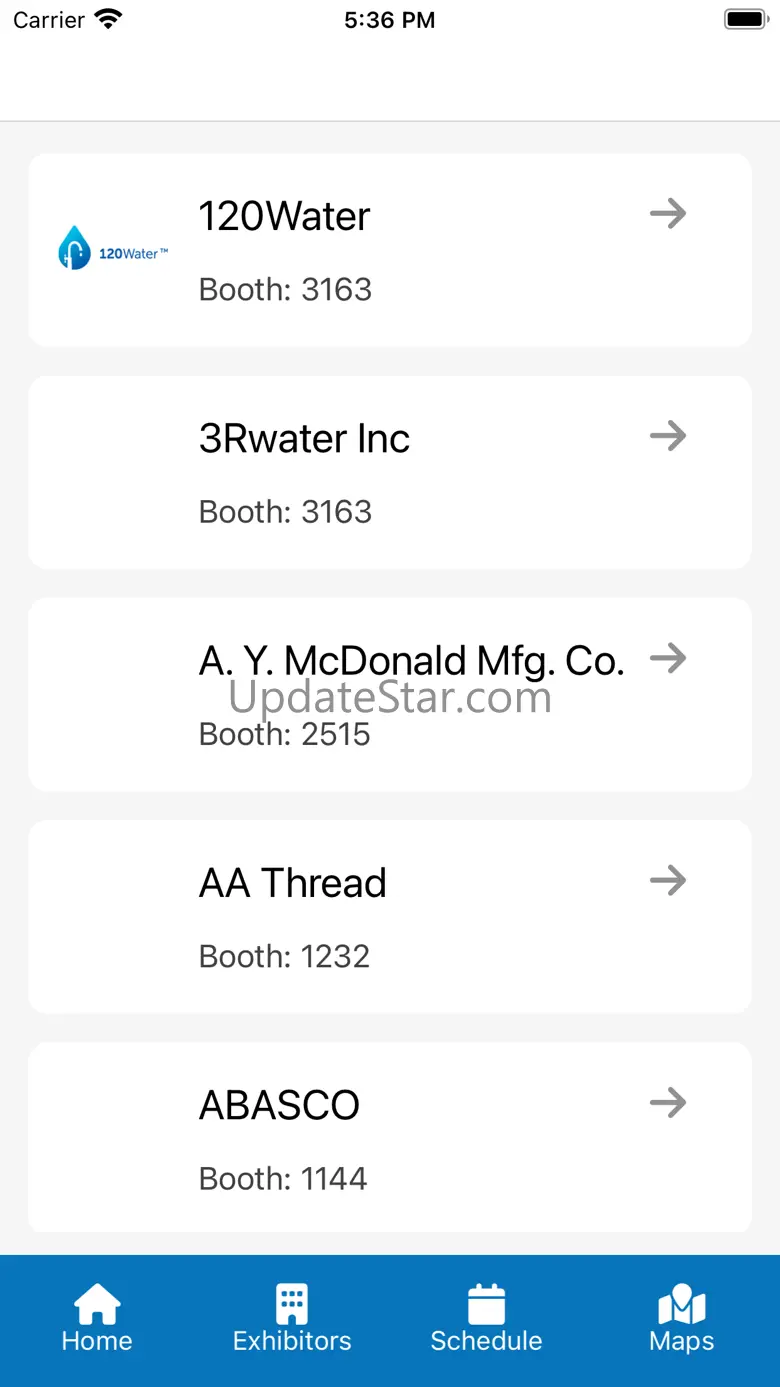Switch to the Maps tab

coord(681,1318)
